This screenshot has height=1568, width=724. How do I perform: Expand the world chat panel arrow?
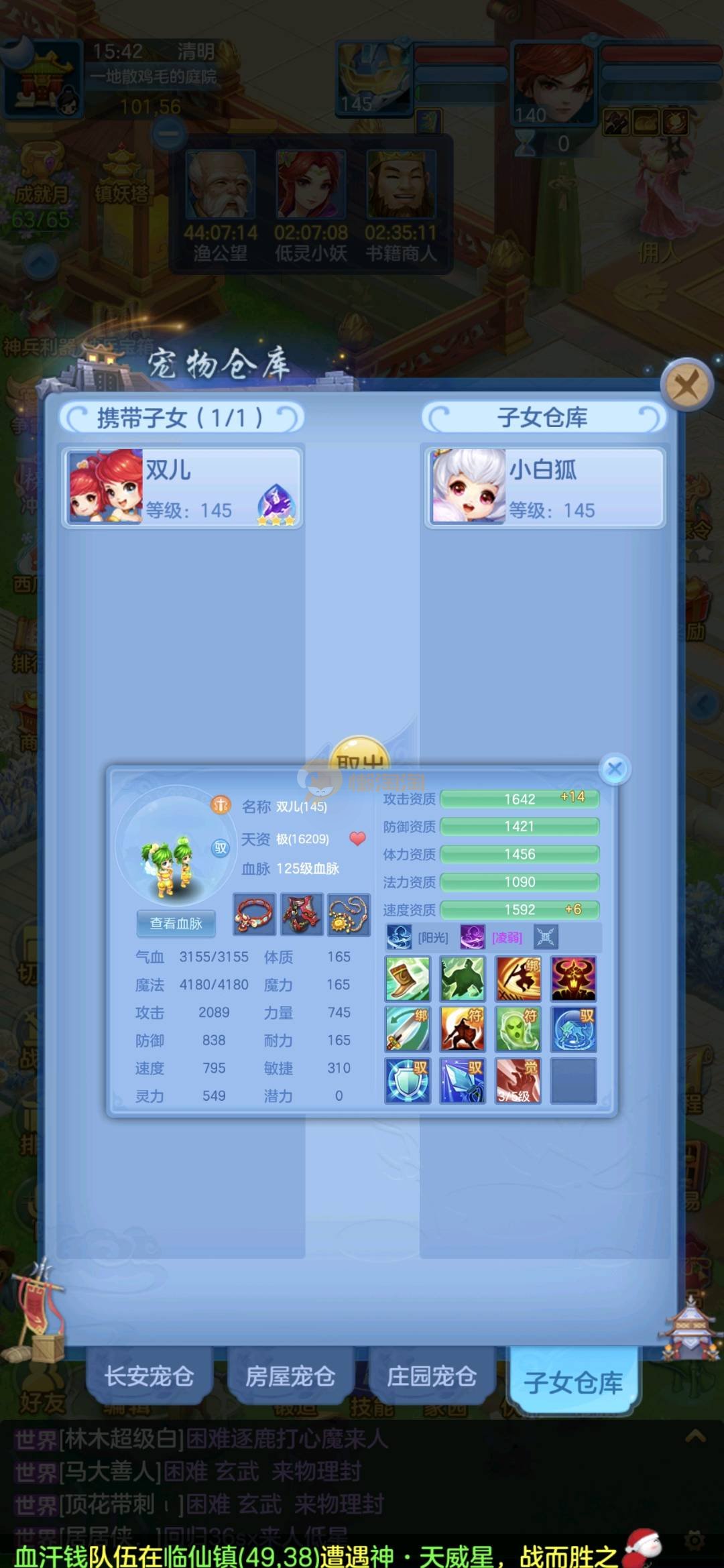click(x=695, y=1436)
